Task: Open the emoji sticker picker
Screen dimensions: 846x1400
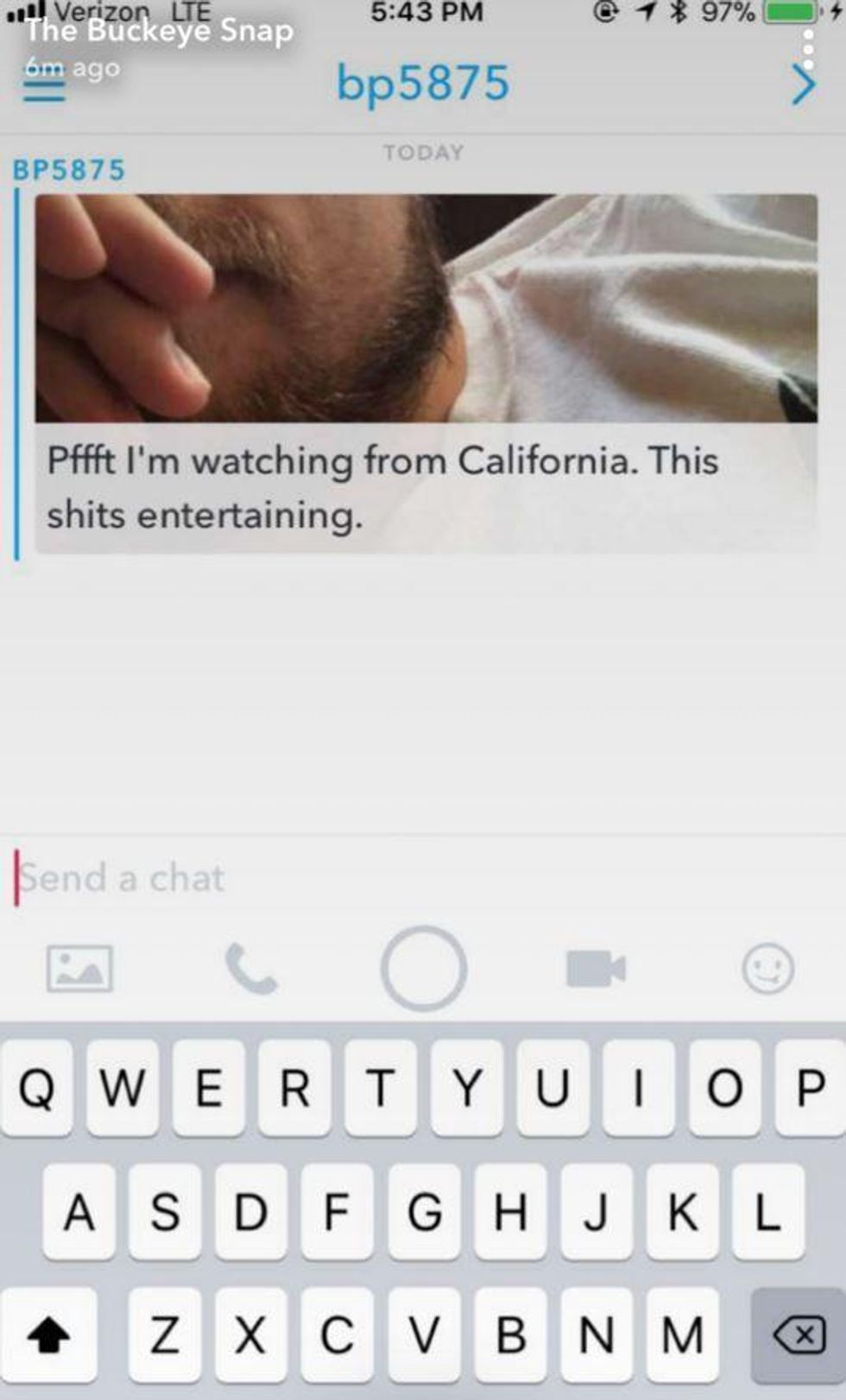Action: coord(767,968)
